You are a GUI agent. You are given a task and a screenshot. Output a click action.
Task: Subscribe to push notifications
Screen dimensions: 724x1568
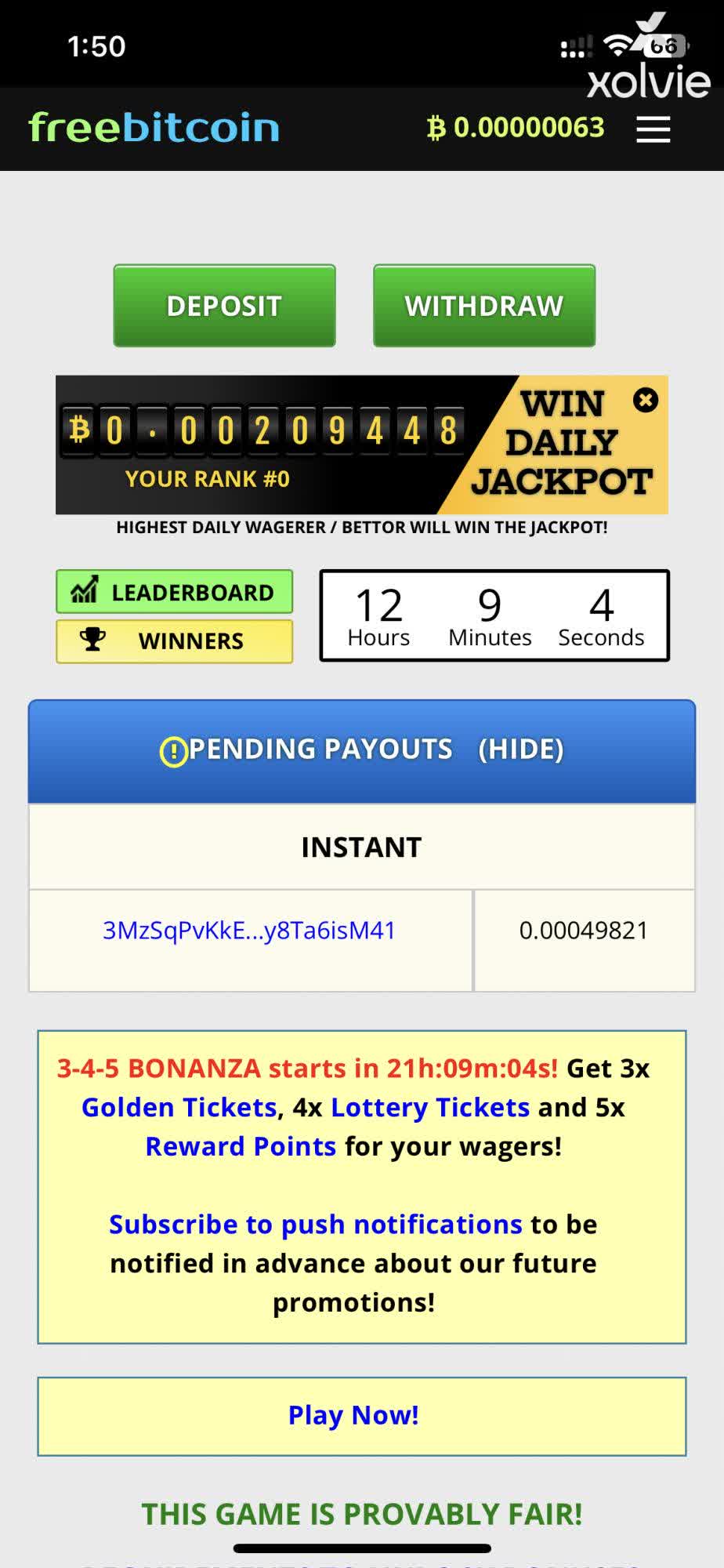coord(315,1225)
